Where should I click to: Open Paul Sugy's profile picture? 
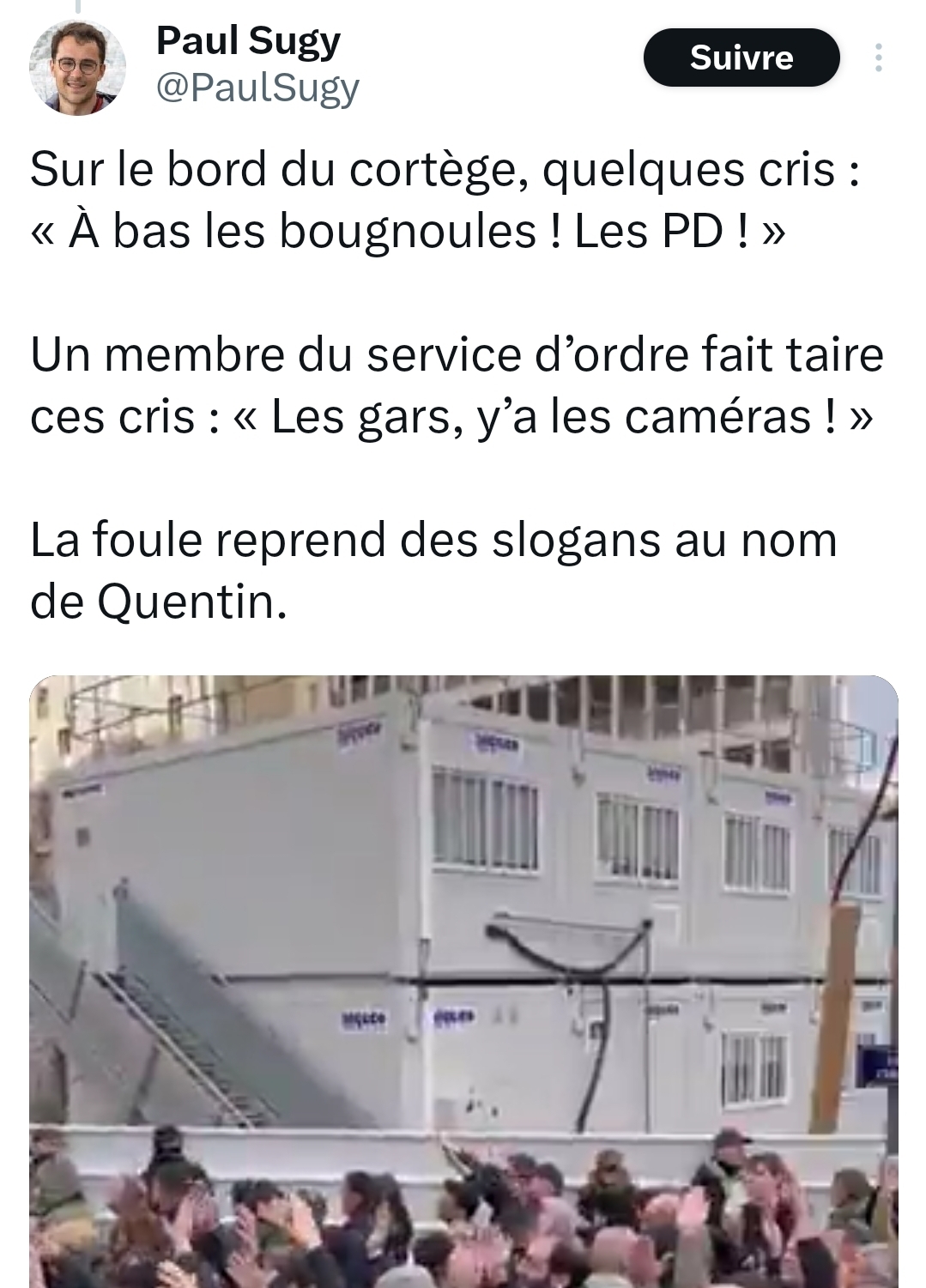coord(77,66)
